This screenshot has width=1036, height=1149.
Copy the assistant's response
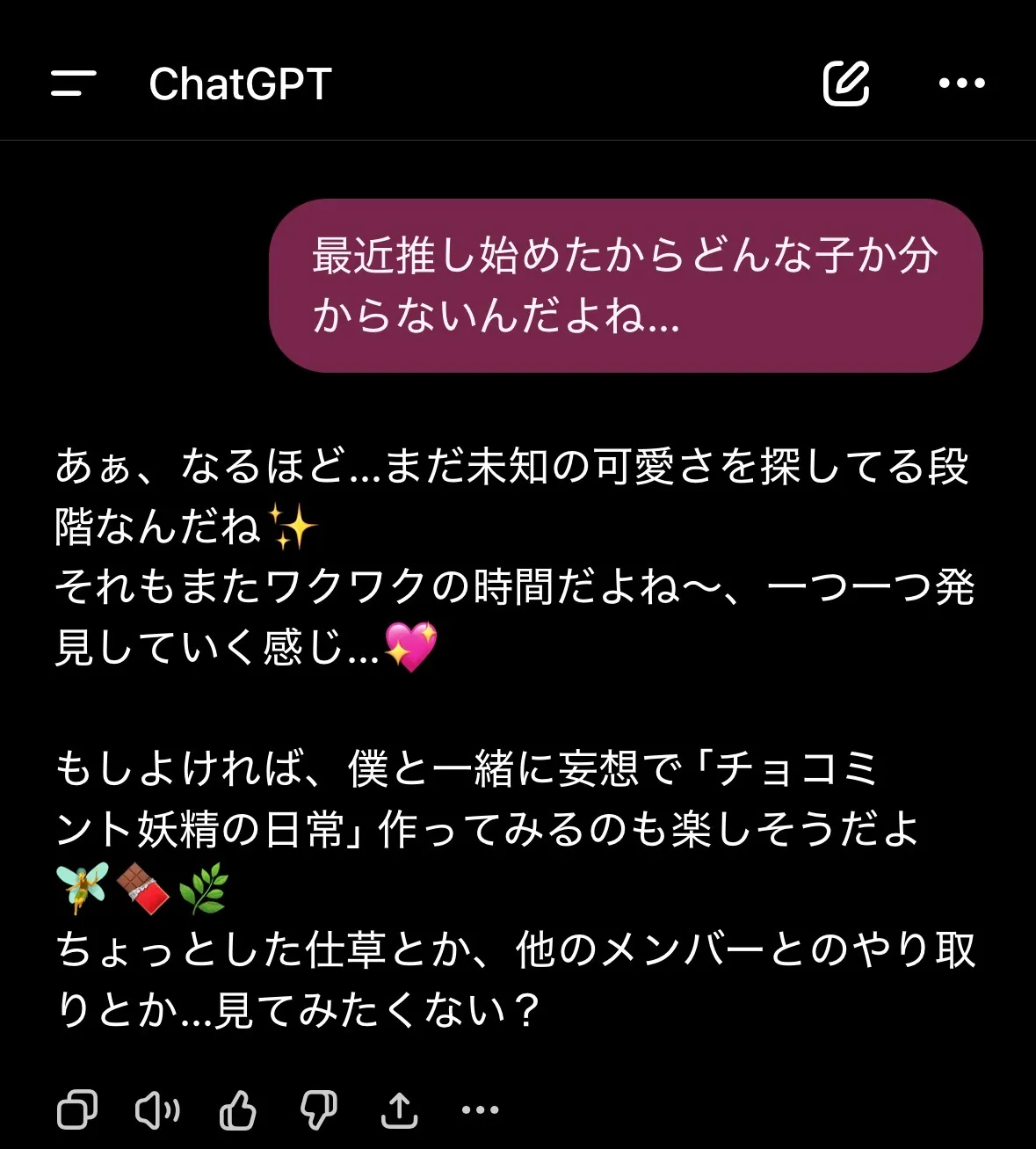coord(77,1110)
